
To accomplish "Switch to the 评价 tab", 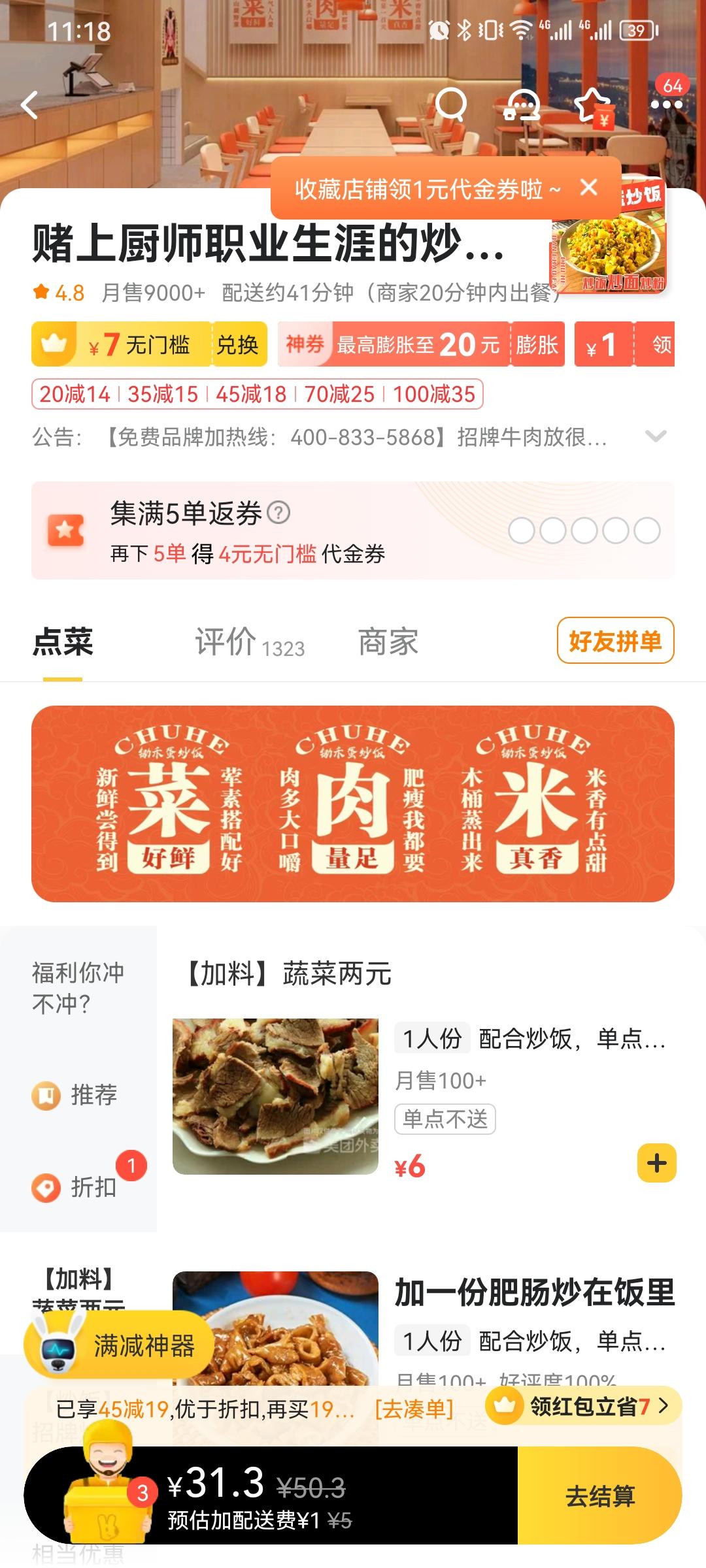I will pos(249,642).
